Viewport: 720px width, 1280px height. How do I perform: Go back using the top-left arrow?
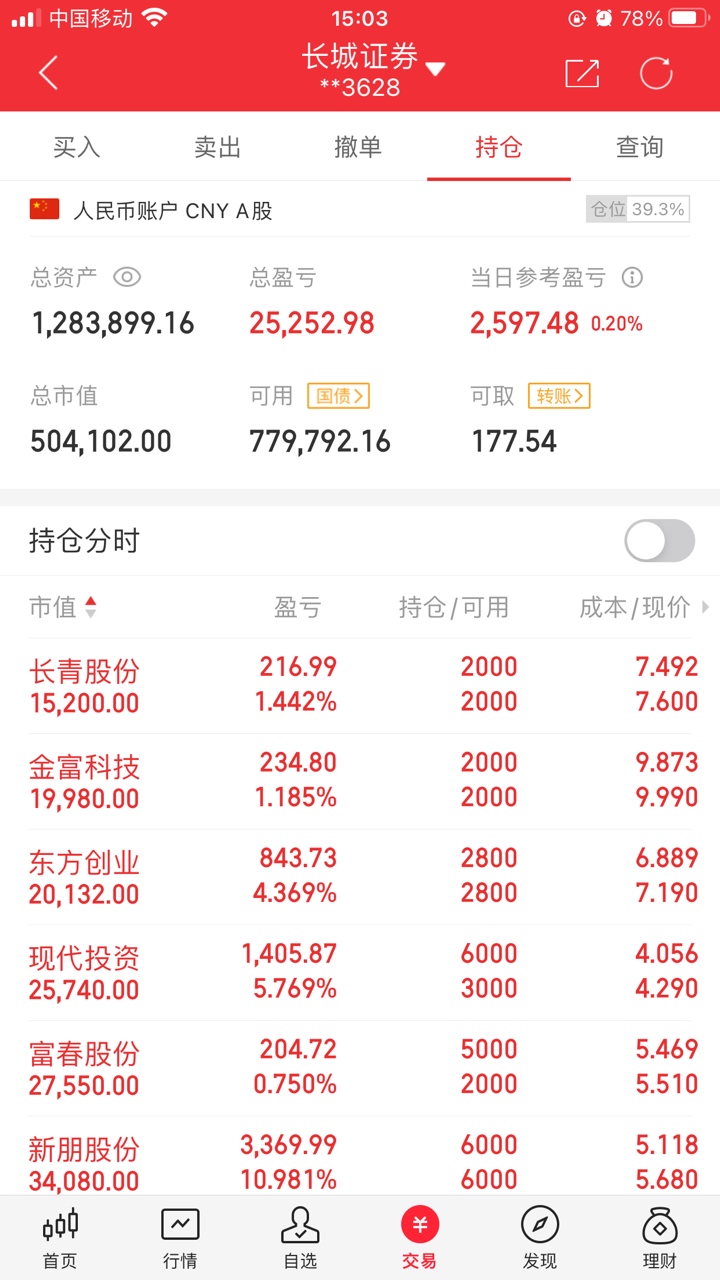coord(48,72)
